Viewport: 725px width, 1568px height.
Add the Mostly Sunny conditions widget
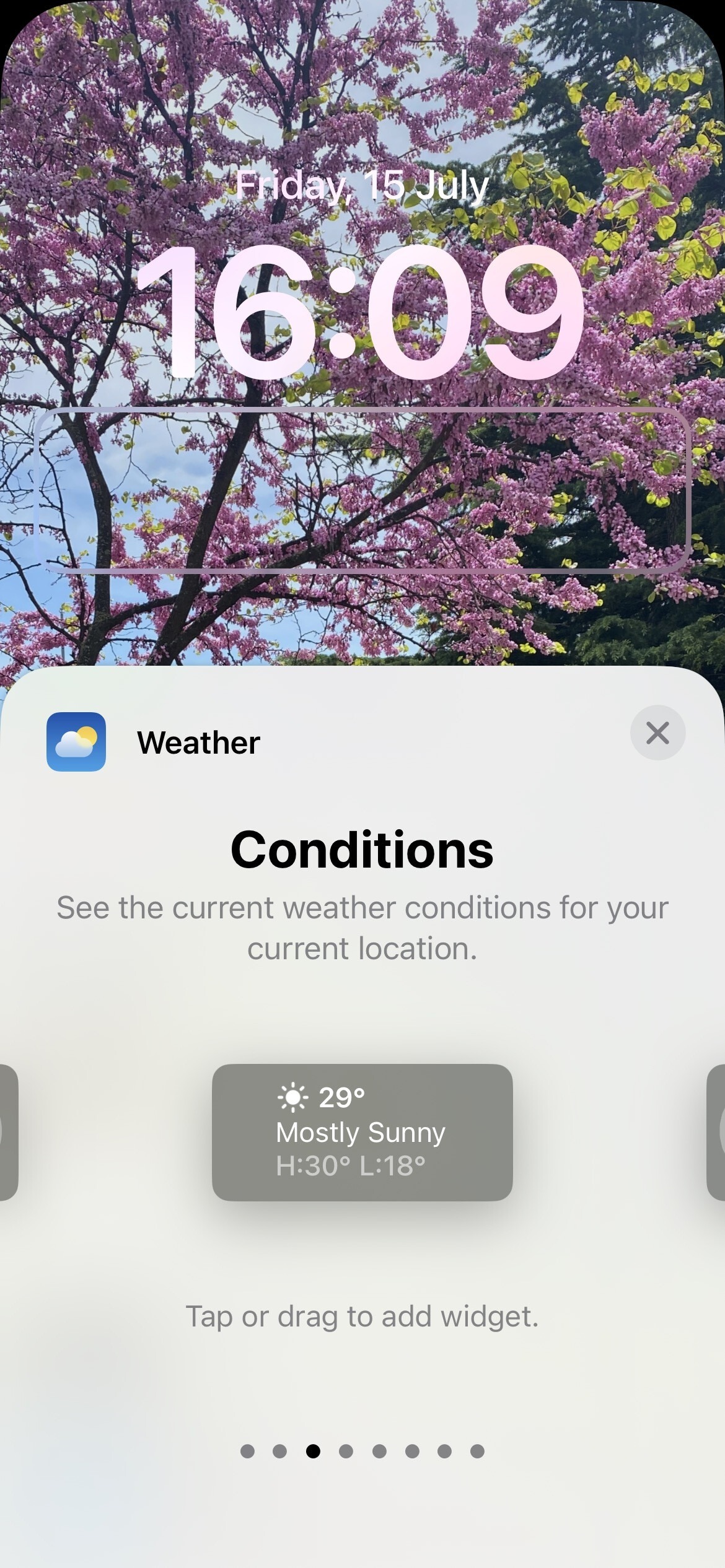click(x=362, y=1132)
